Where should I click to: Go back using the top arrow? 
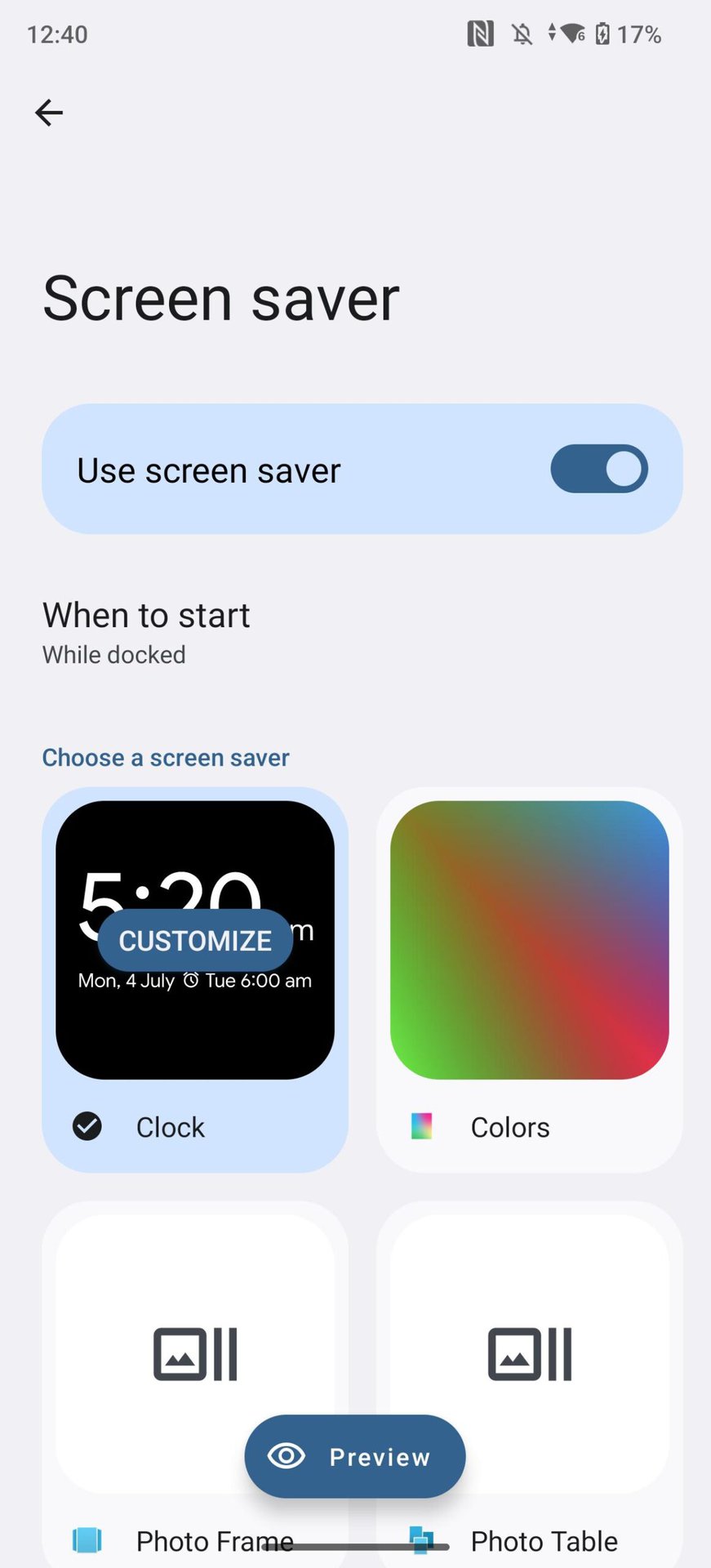[49, 113]
